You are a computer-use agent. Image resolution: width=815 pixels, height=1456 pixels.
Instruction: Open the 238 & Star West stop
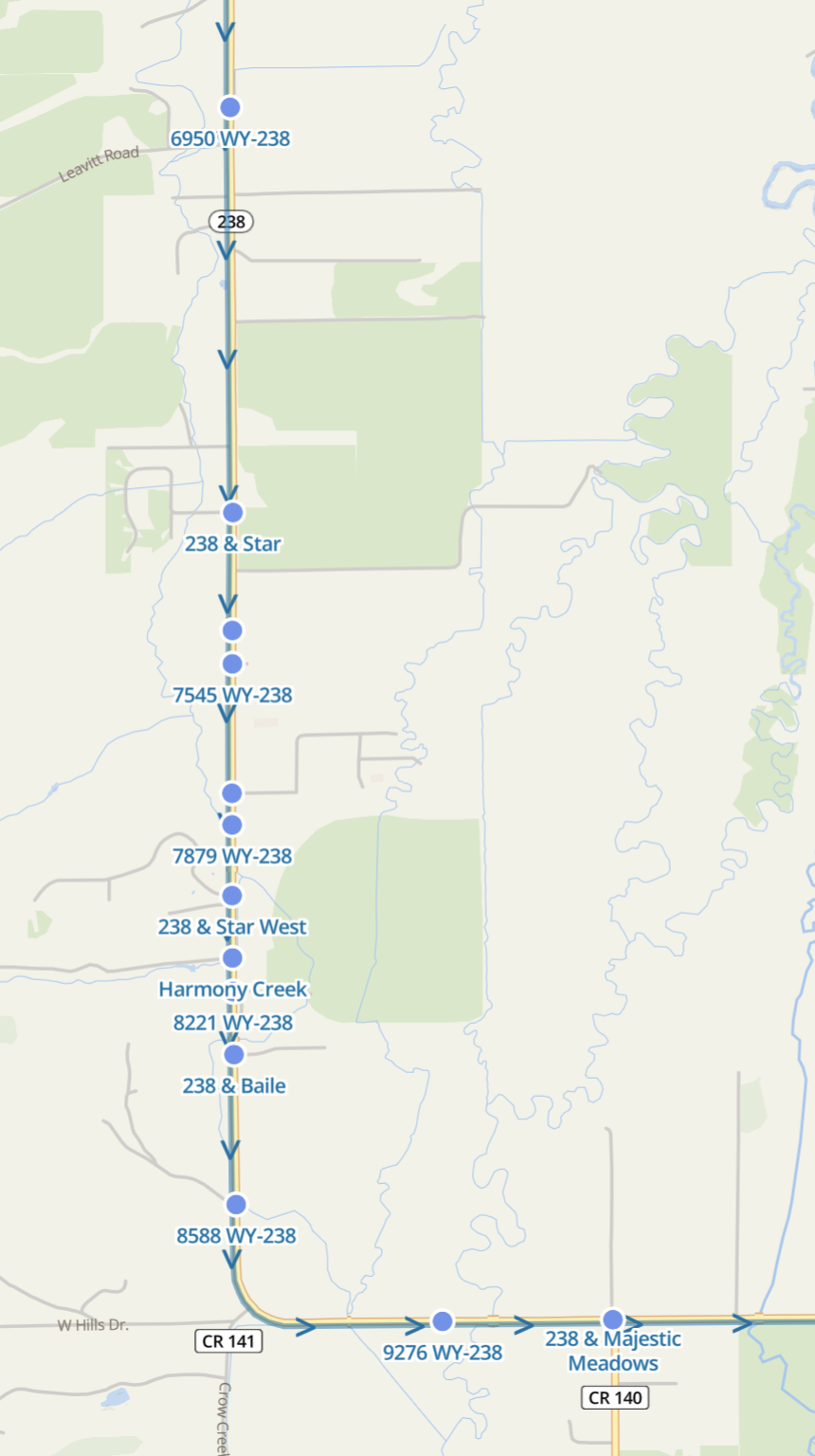click(x=232, y=896)
